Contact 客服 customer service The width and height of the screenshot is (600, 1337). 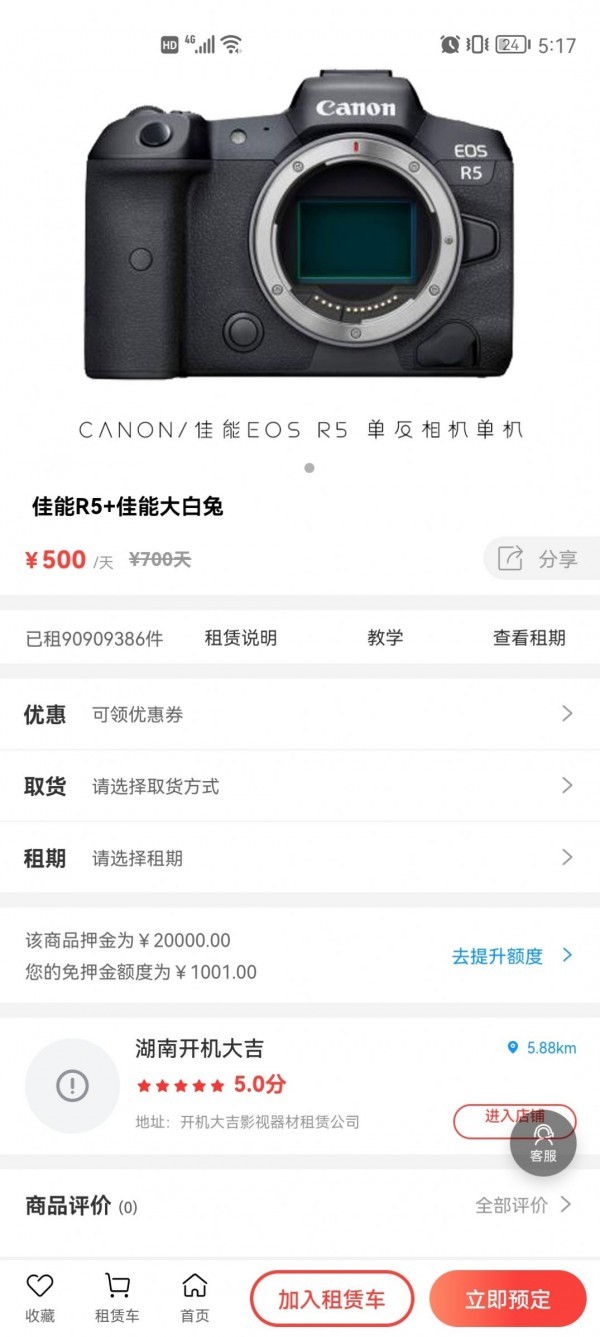click(x=543, y=1144)
